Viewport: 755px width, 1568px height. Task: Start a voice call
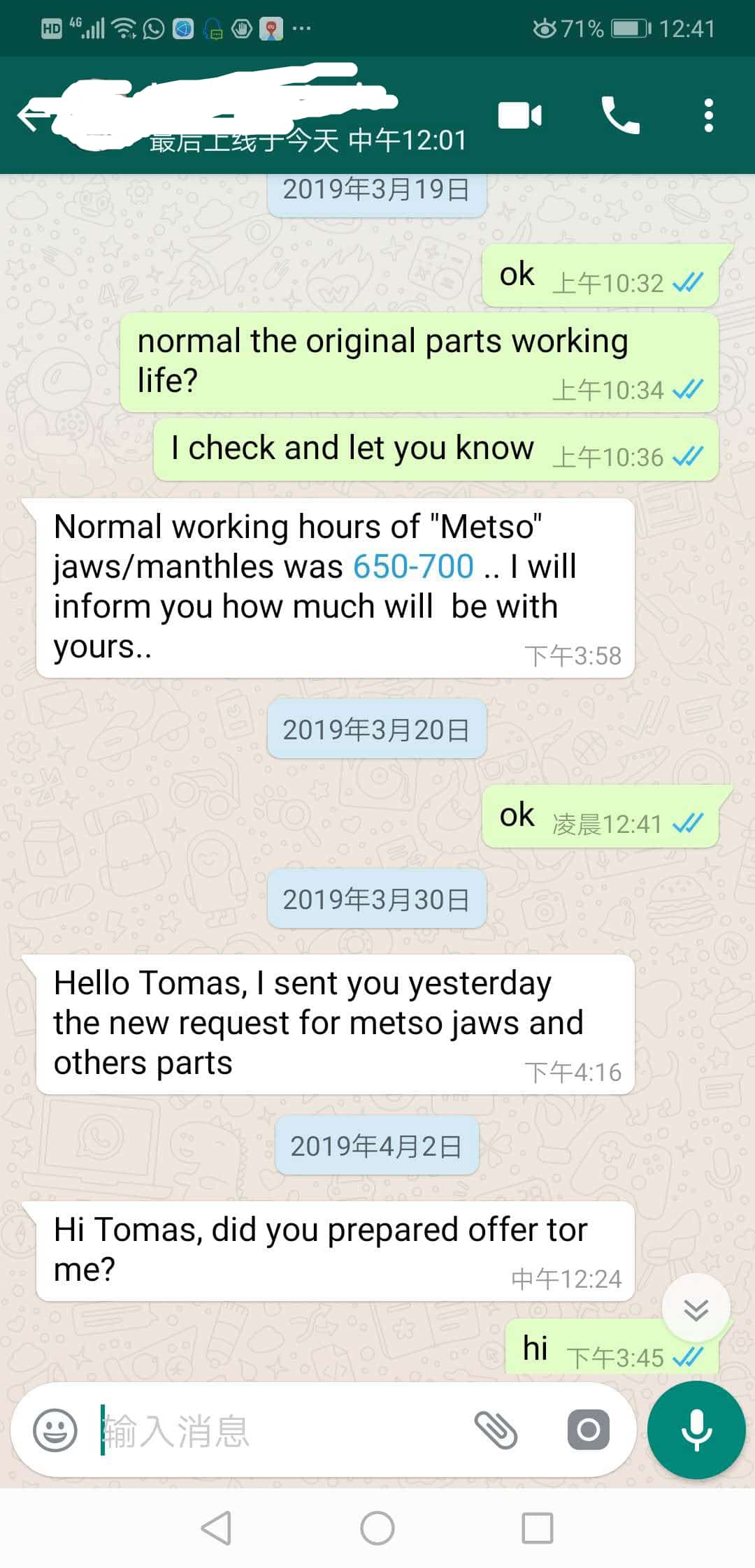tap(620, 116)
